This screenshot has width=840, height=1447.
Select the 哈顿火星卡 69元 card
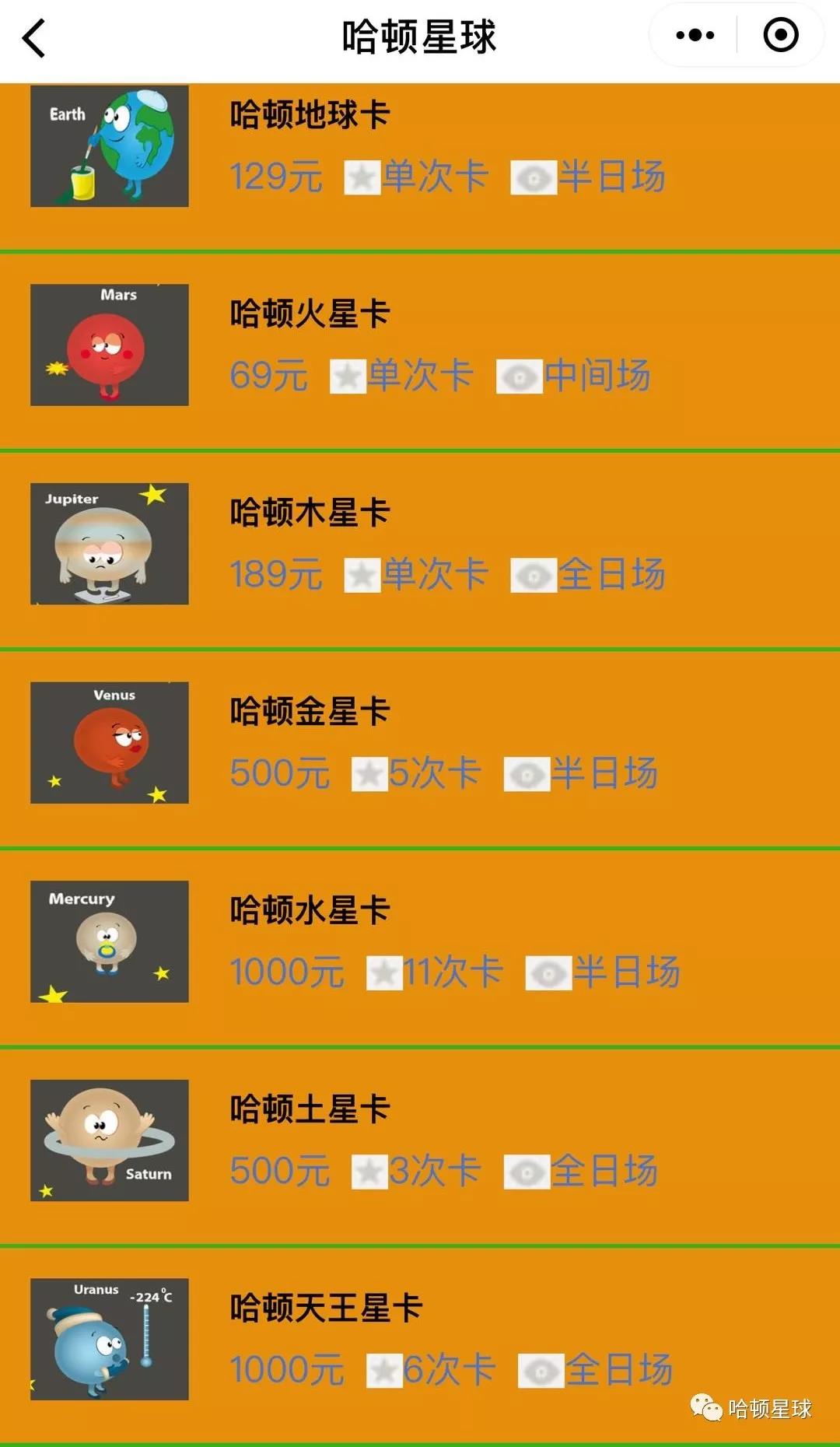(420, 346)
